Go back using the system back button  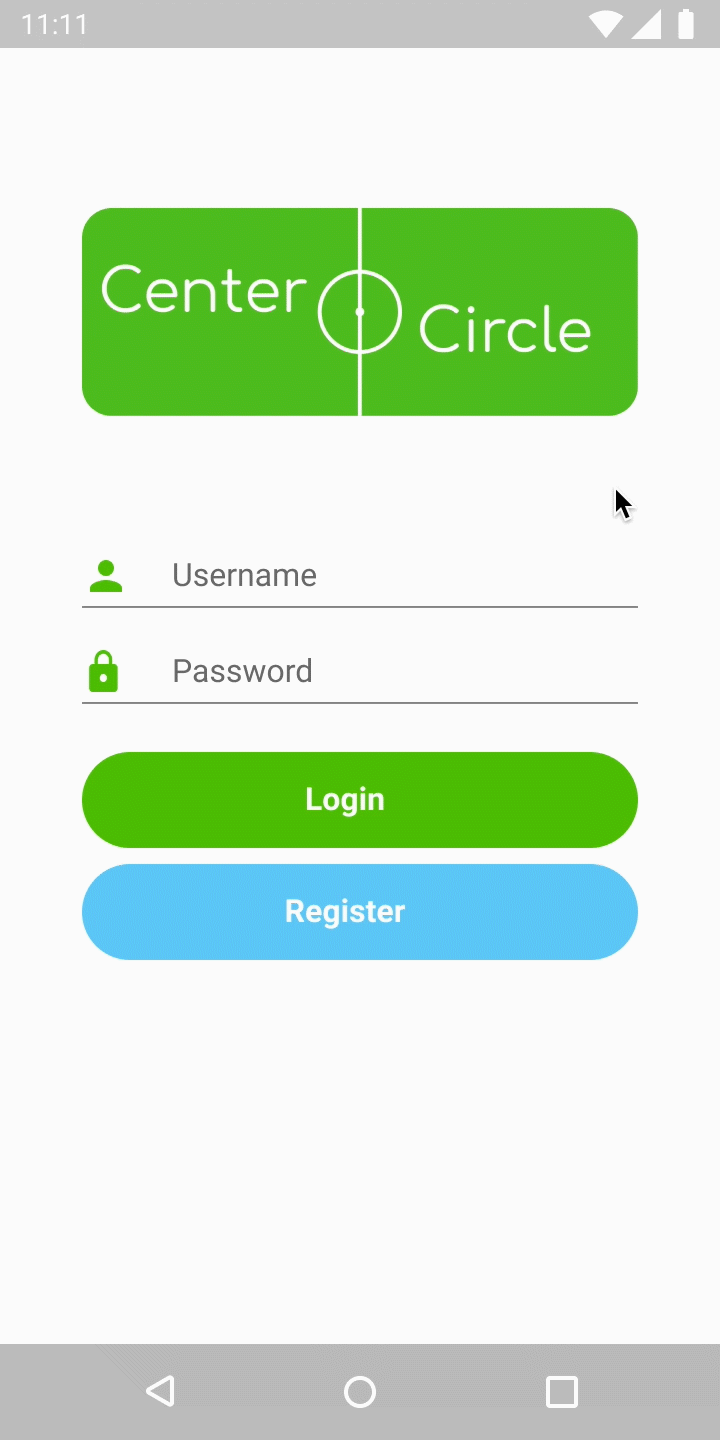[160, 1391]
